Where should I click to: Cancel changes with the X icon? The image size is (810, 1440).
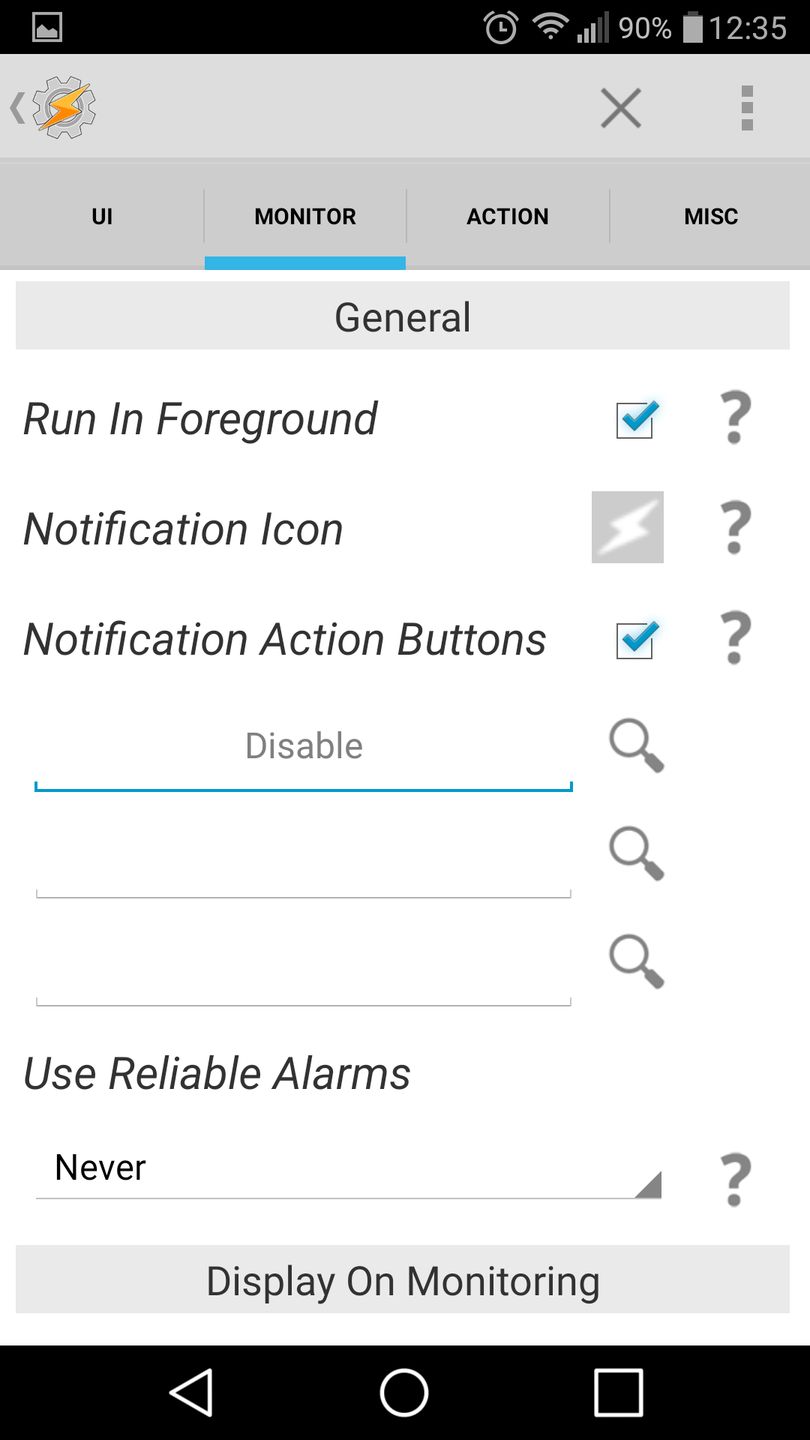coord(620,107)
